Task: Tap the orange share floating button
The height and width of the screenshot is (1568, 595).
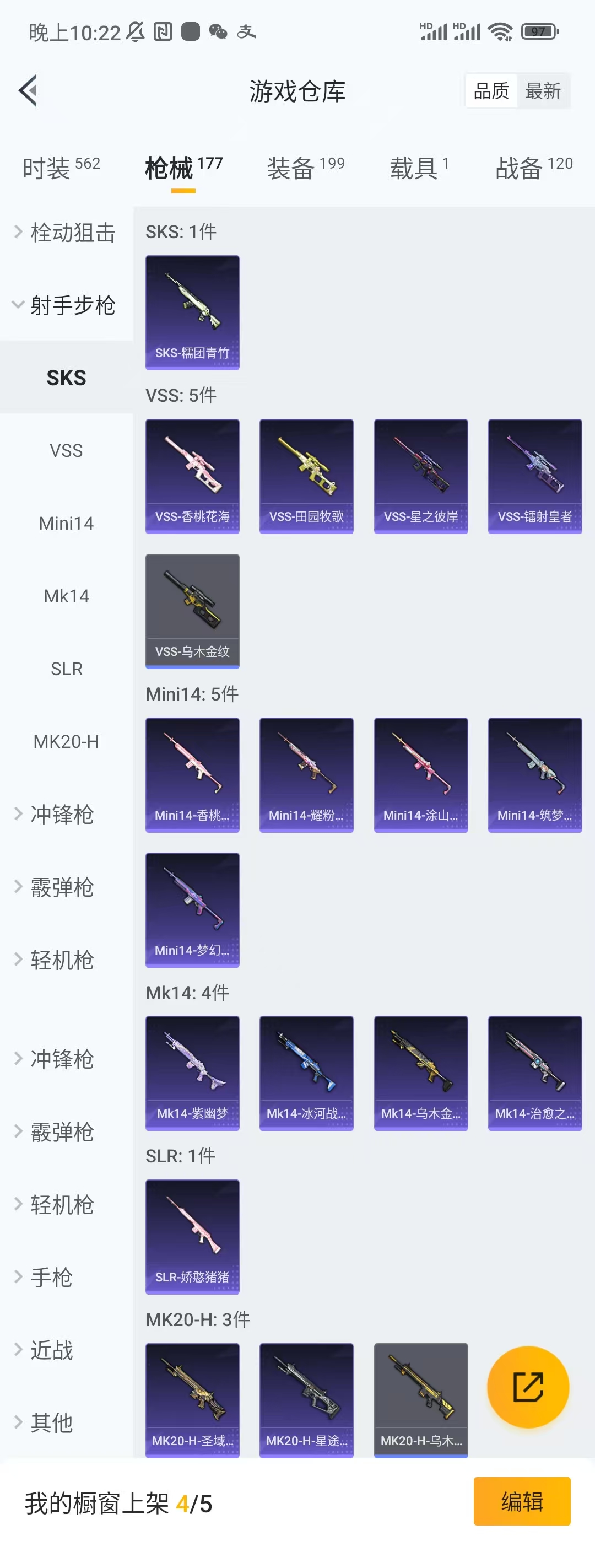Action: pos(527,1387)
